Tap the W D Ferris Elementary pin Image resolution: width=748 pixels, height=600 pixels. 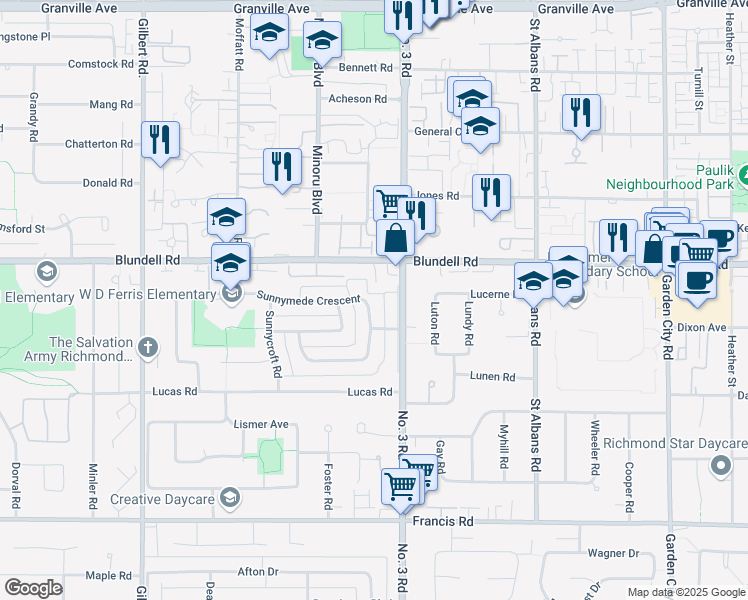tap(232, 294)
